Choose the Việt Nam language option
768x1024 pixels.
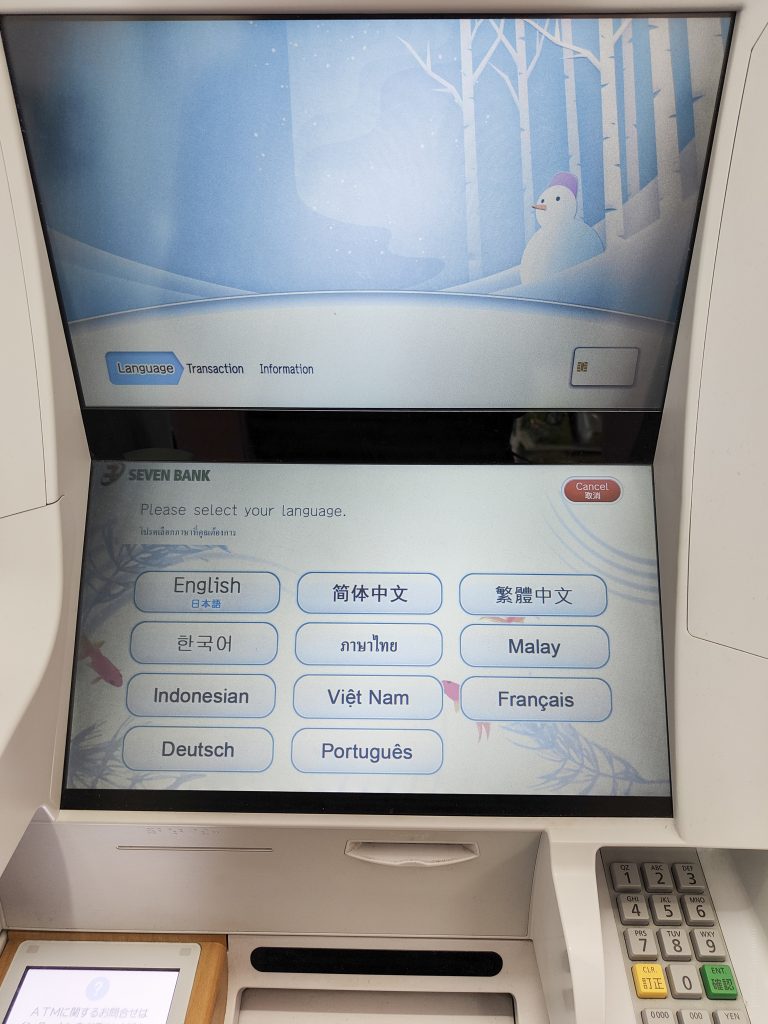coord(367,698)
